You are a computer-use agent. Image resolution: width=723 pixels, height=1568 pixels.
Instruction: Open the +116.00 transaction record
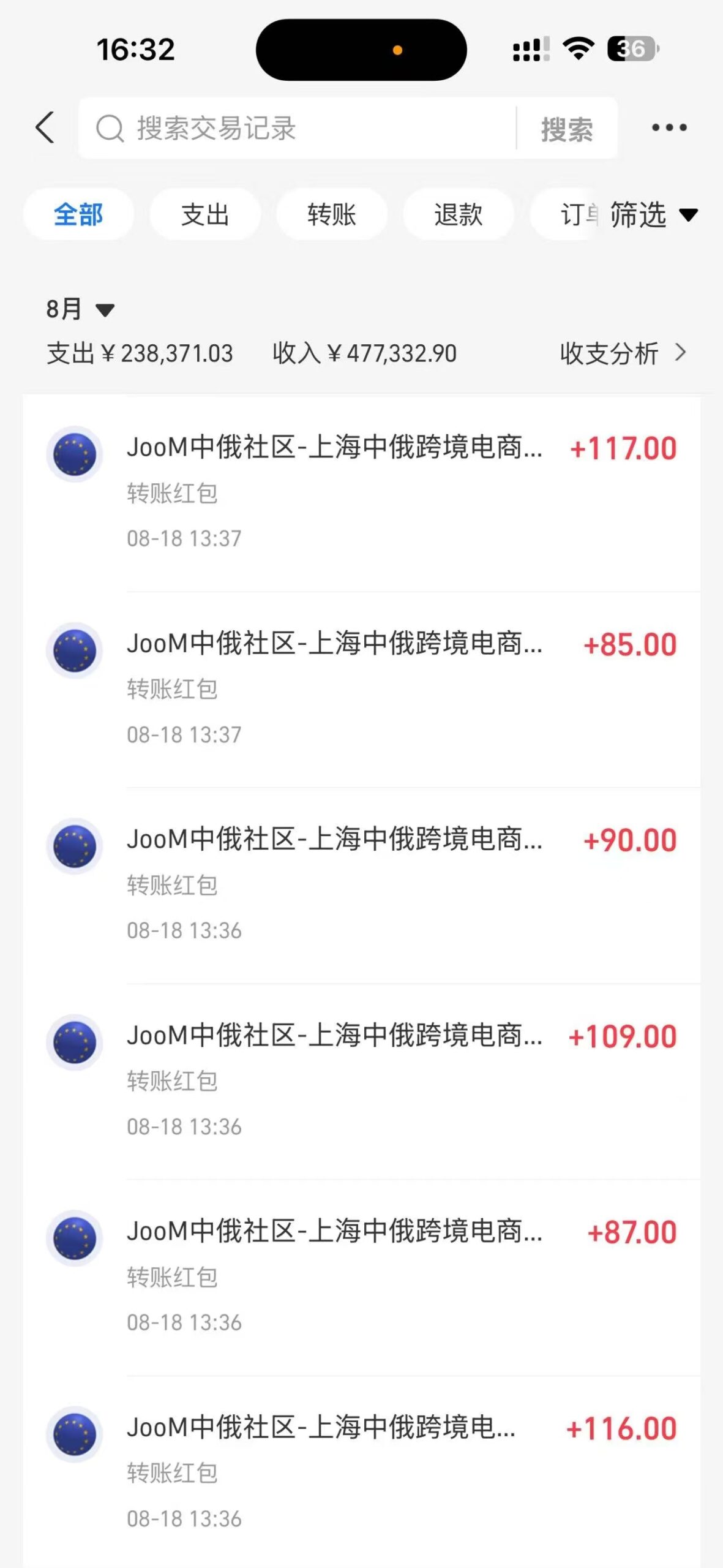(x=362, y=1472)
